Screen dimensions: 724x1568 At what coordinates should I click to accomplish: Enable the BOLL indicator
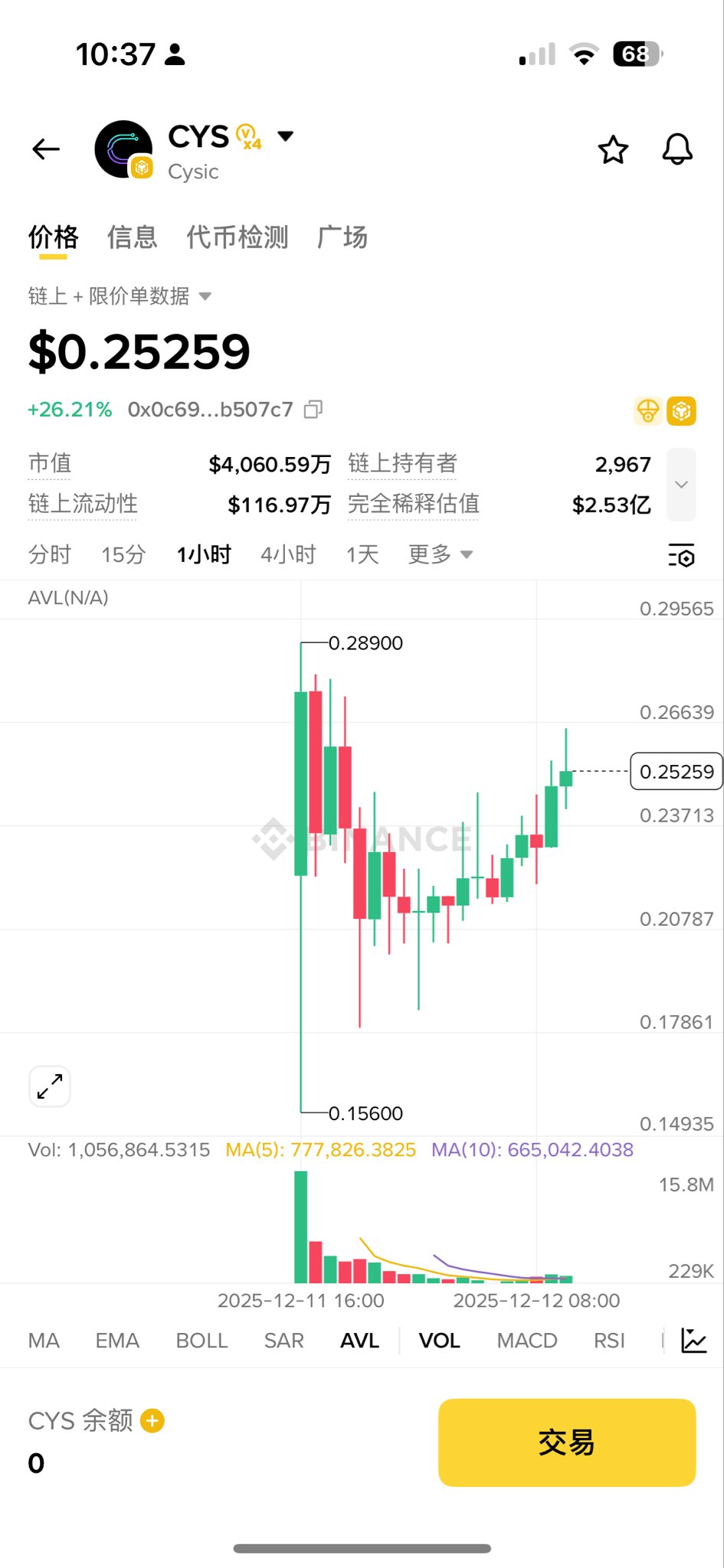click(201, 1341)
